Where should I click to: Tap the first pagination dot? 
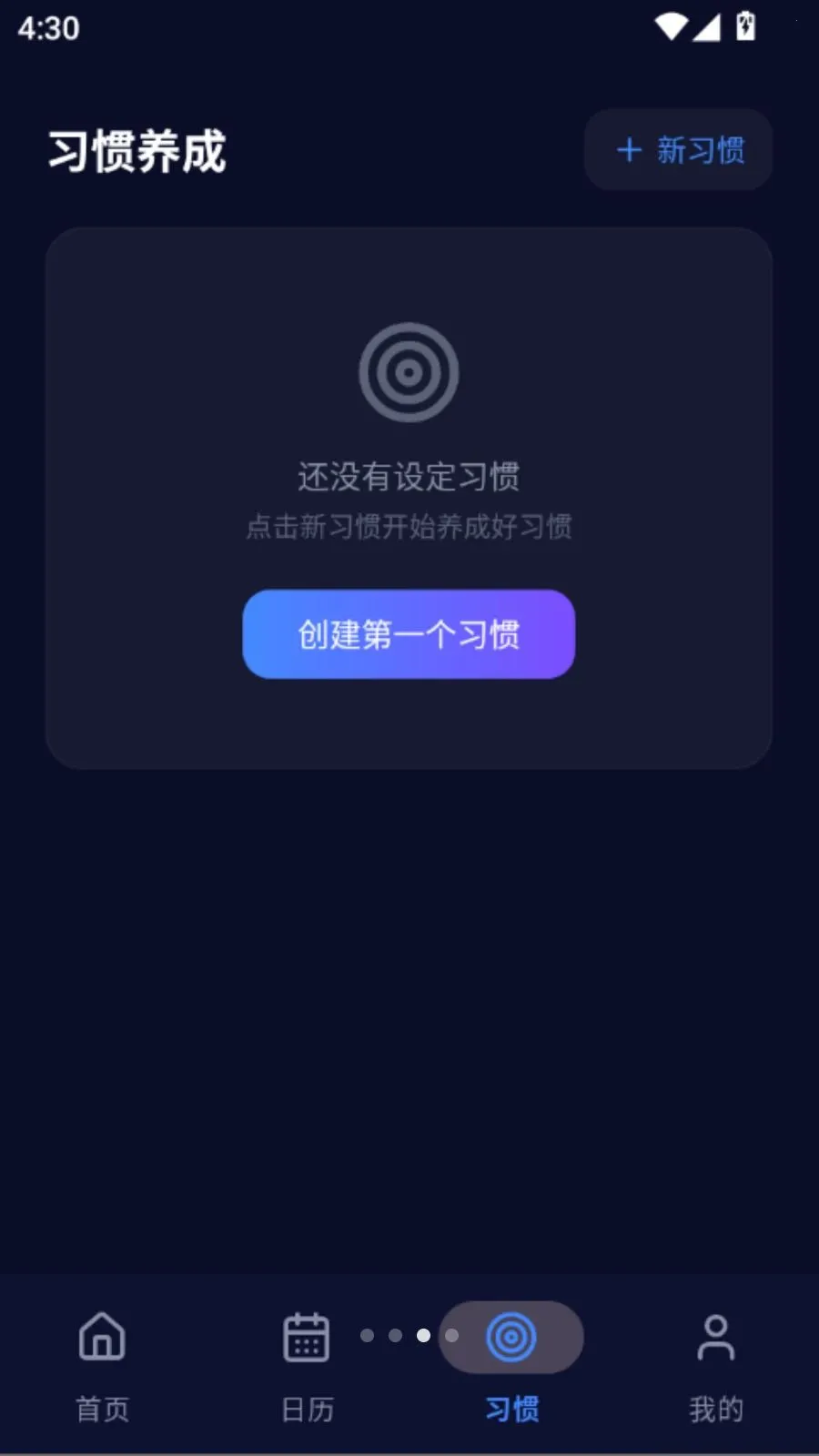(x=369, y=1336)
